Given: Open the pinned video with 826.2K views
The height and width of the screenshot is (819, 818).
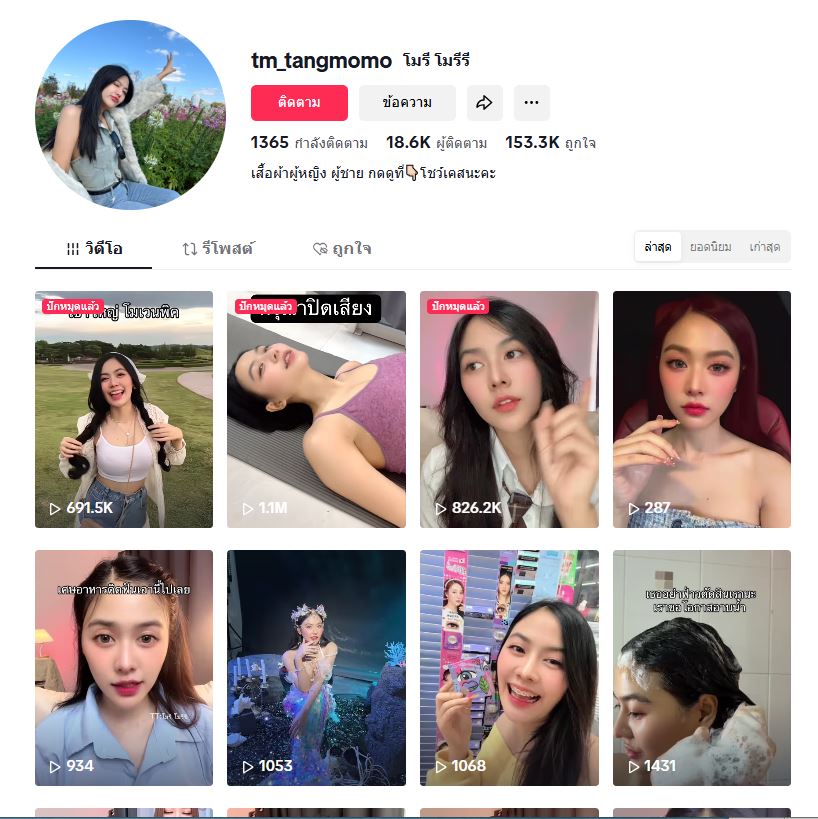Looking at the screenshot, I should pos(509,410).
